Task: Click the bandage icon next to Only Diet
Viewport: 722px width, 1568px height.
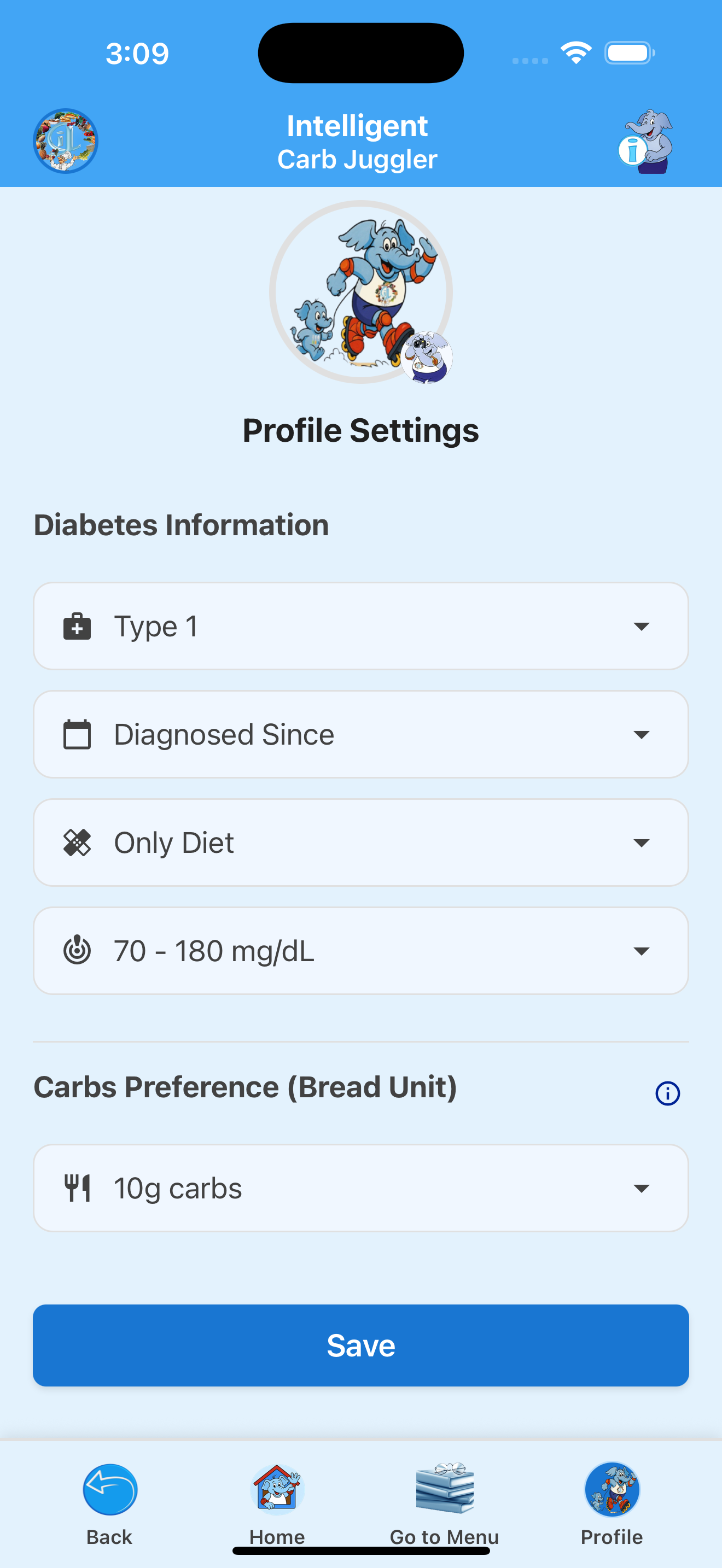Action: click(x=77, y=842)
